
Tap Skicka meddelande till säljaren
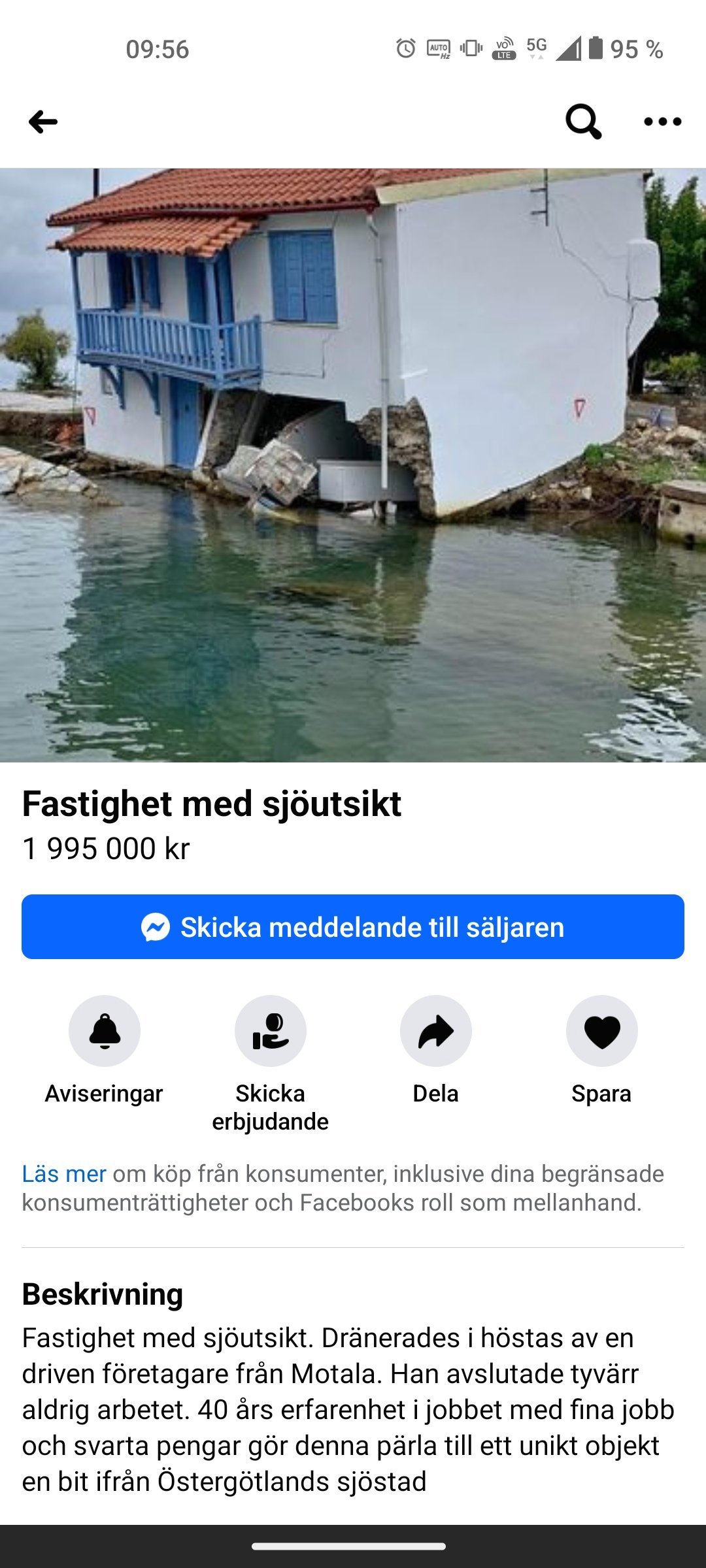click(353, 927)
